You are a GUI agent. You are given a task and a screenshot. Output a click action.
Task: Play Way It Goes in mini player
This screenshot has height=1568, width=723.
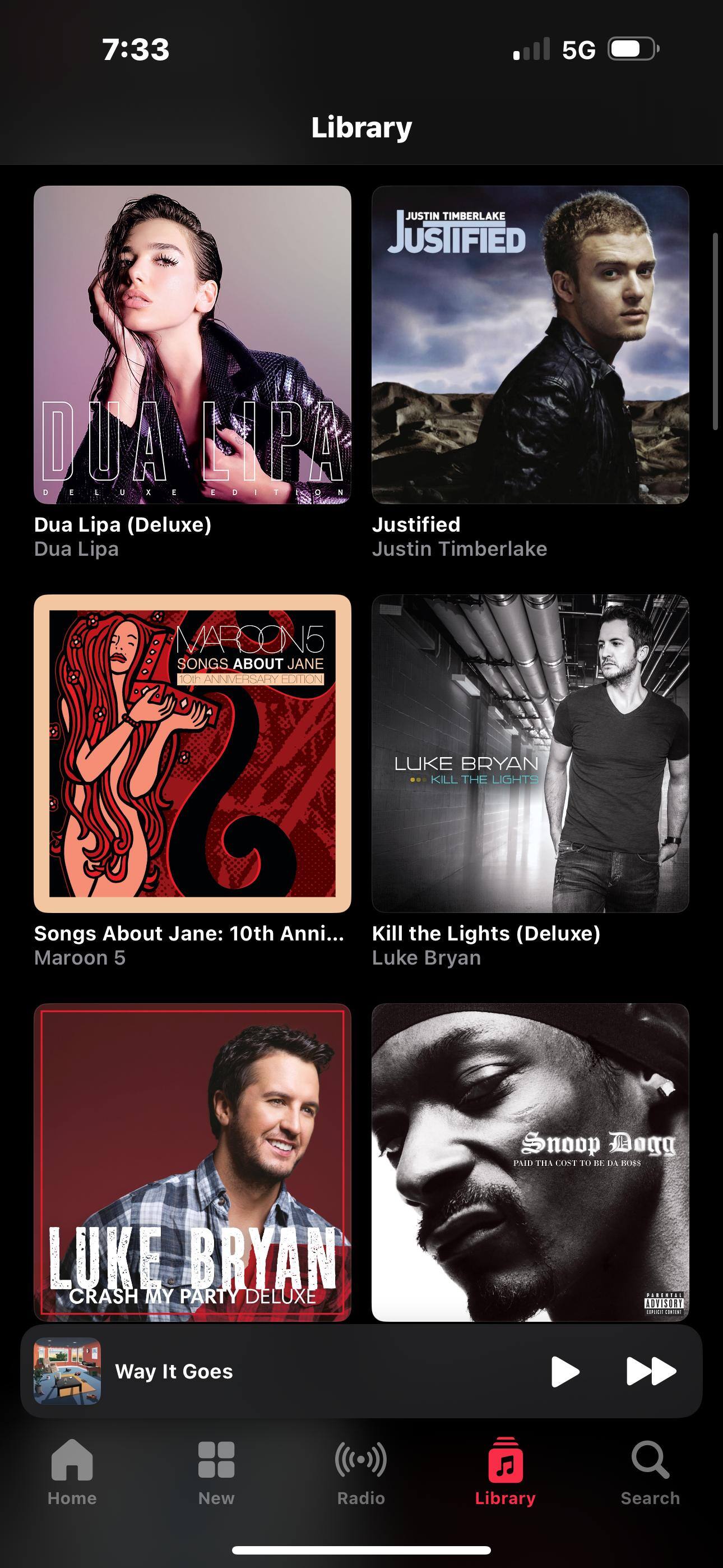tap(564, 1371)
